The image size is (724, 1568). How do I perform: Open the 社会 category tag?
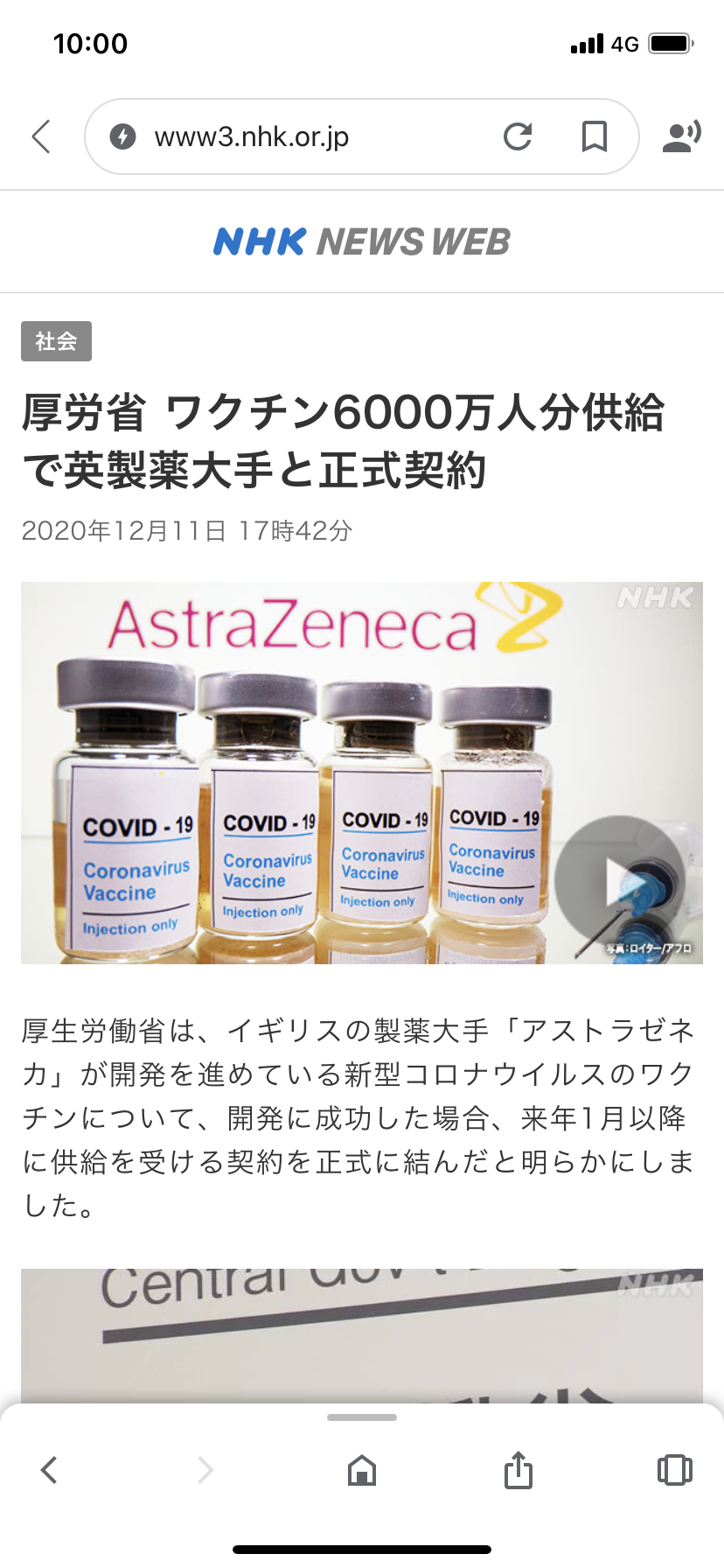click(x=56, y=341)
